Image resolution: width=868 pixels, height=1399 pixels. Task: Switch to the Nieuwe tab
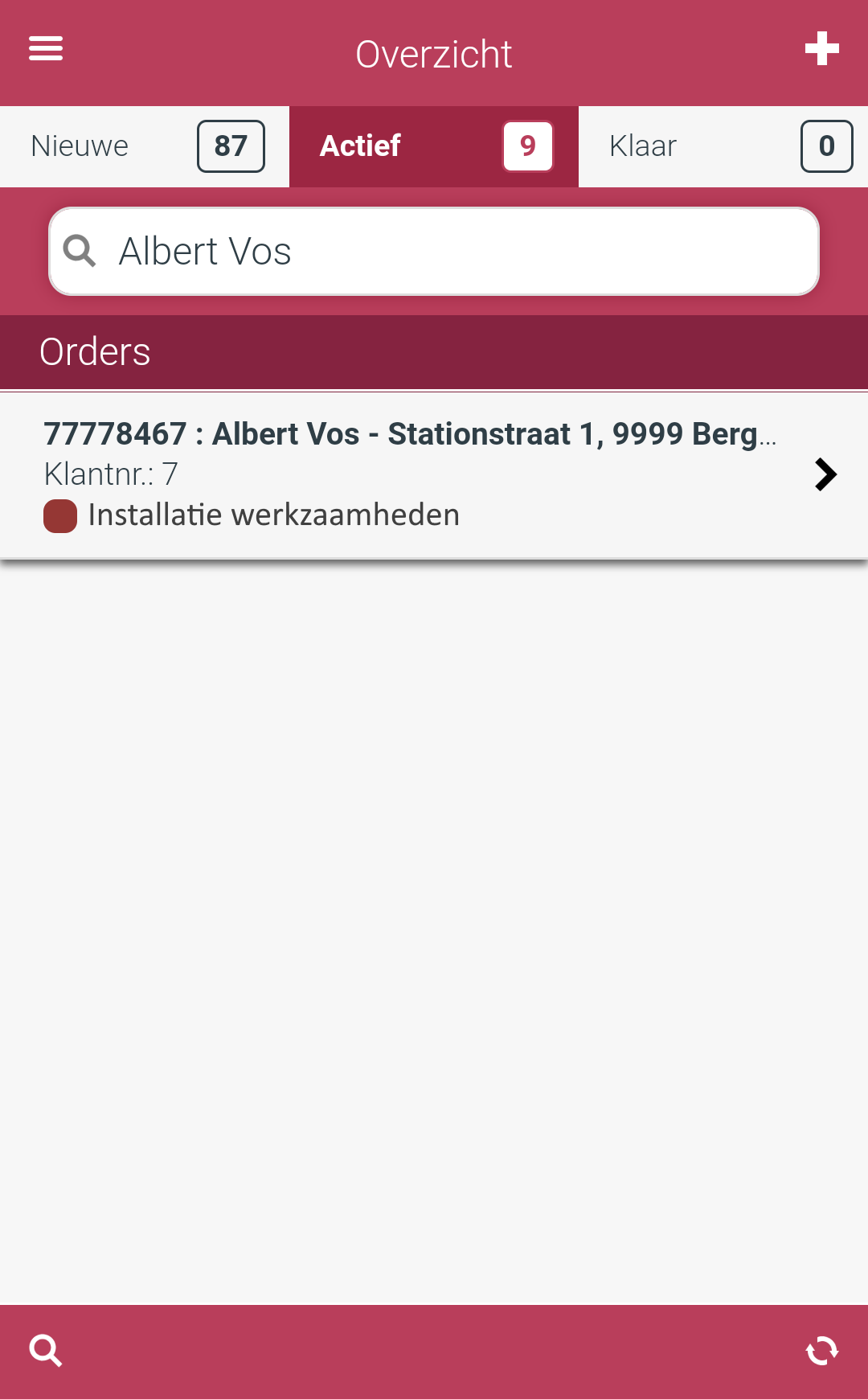145,146
